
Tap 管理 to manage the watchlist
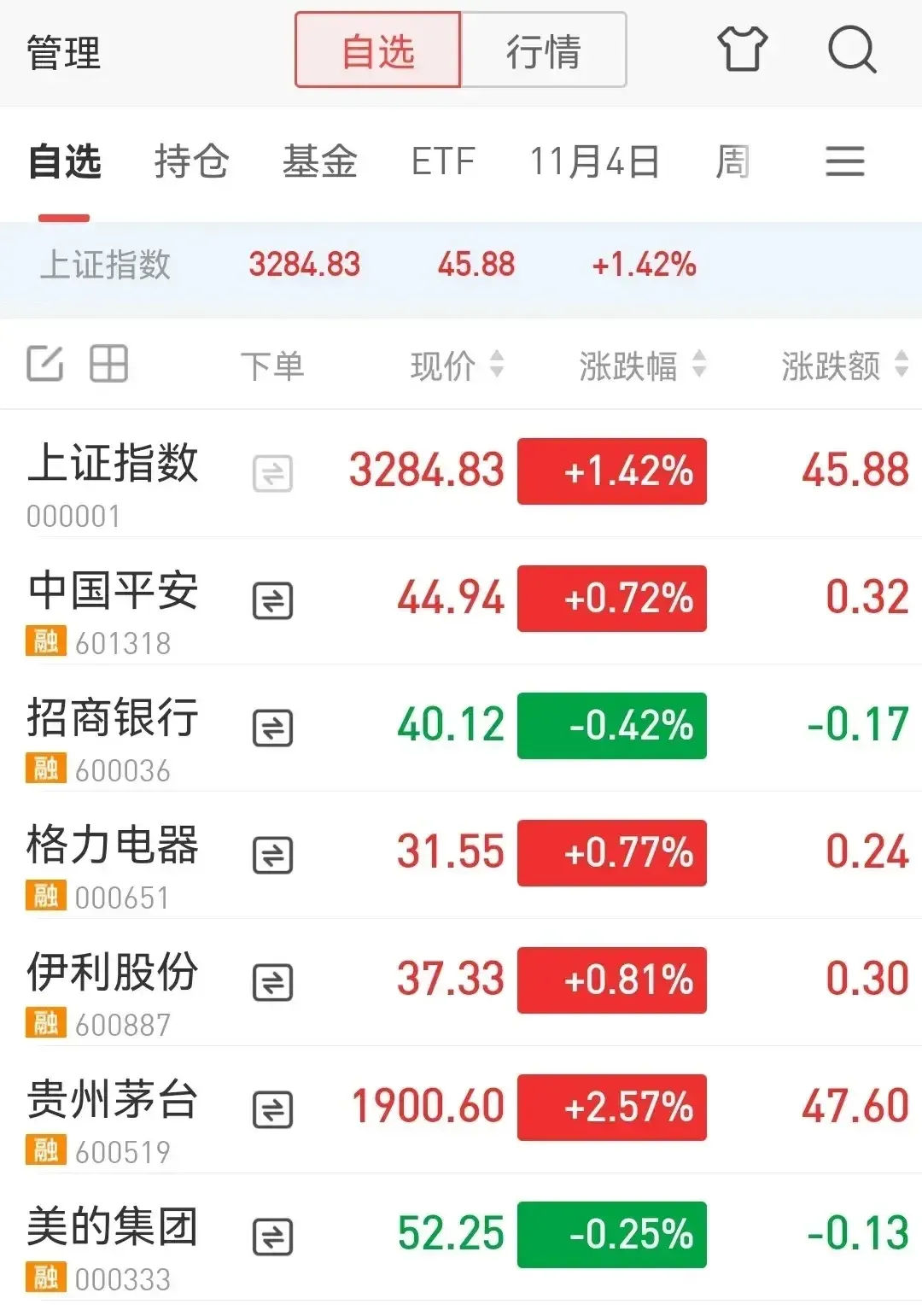(x=64, y=53)
